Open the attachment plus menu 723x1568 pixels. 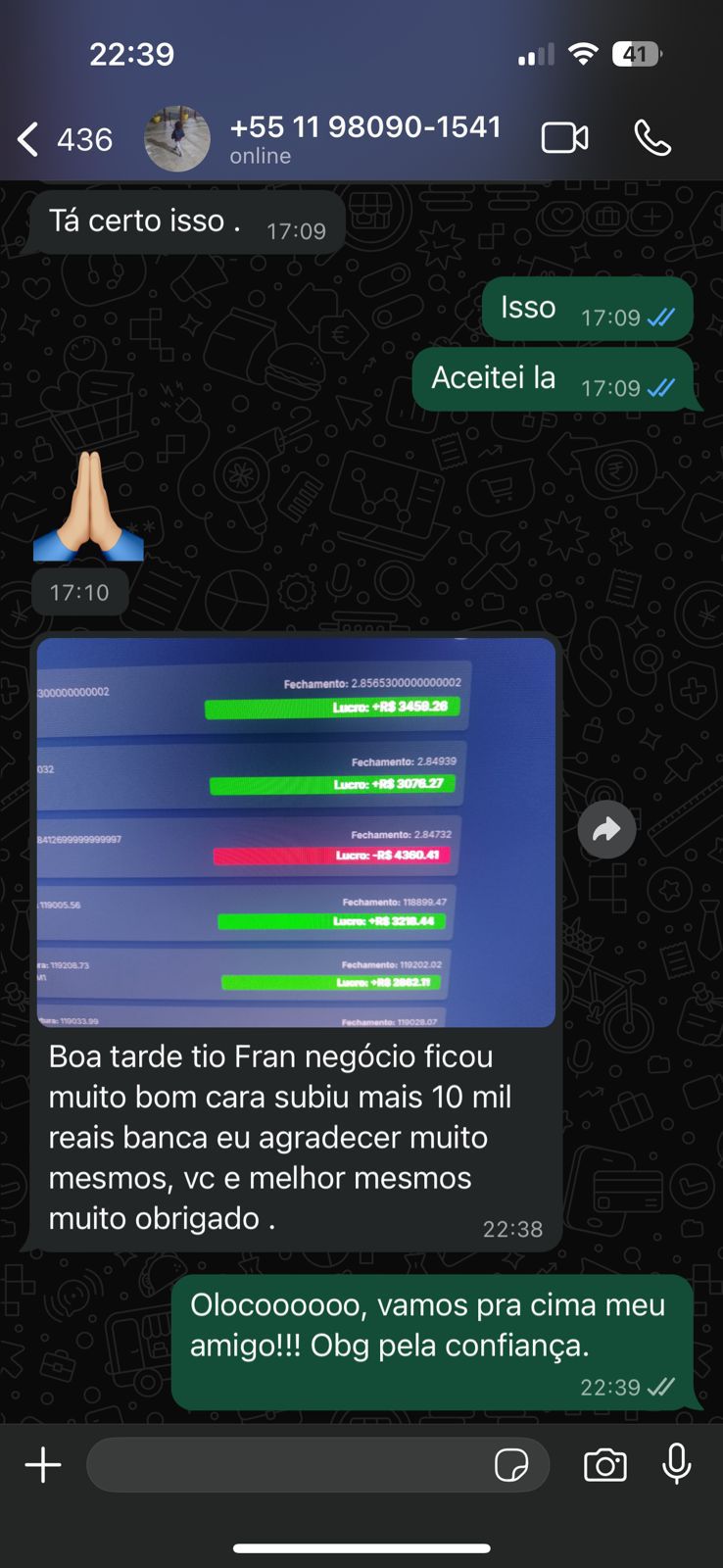pyautogui.click(x=43, y=1465)
